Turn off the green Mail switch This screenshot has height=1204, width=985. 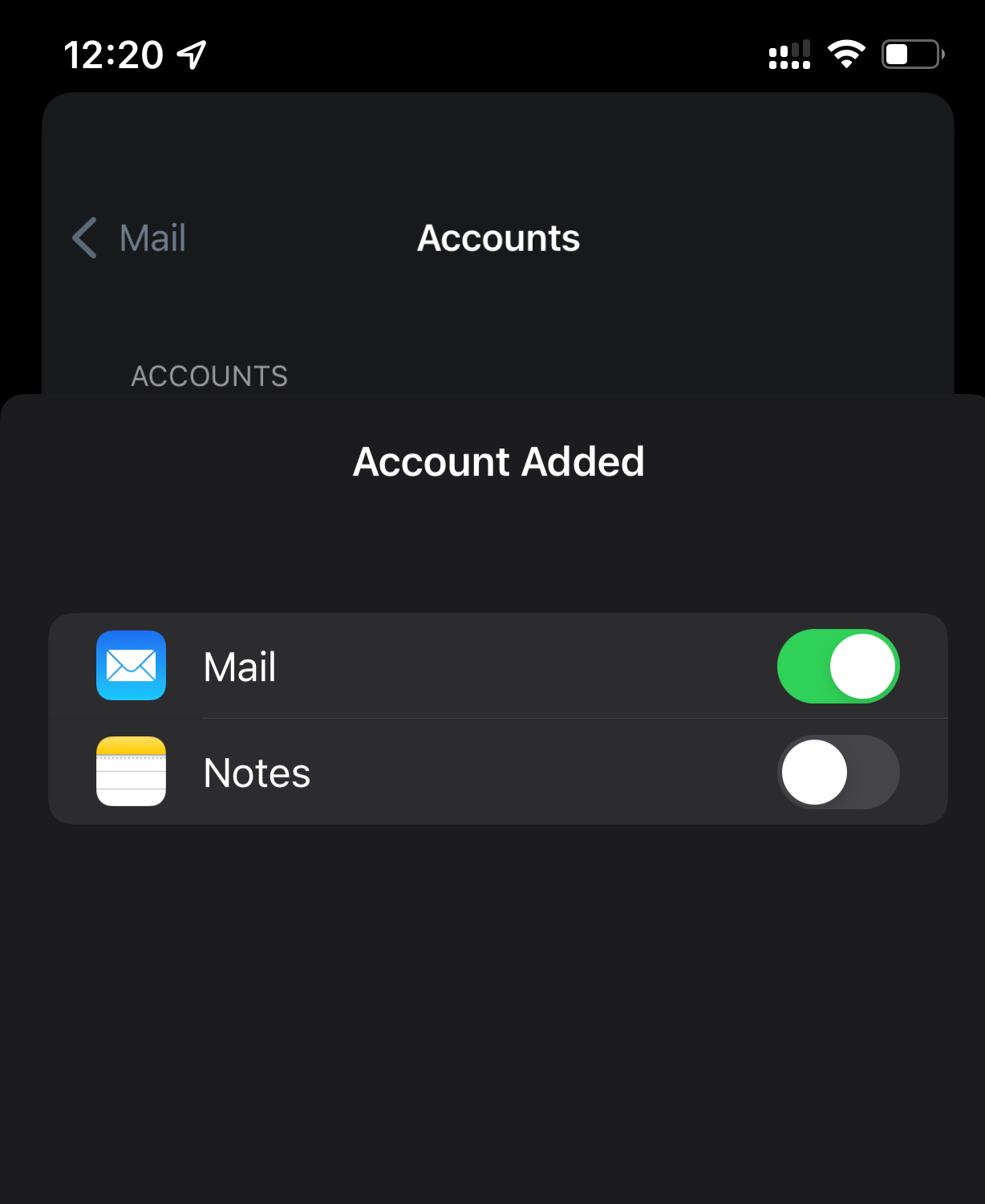pyautogui.click(x=838, y=666)
